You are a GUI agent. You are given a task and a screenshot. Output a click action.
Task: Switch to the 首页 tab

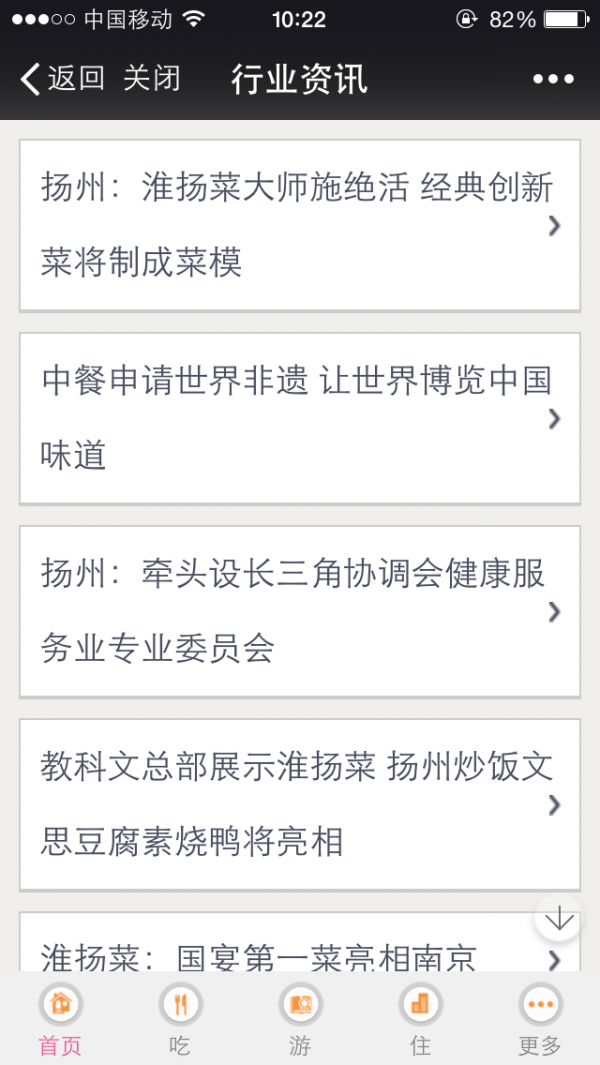60,1020
